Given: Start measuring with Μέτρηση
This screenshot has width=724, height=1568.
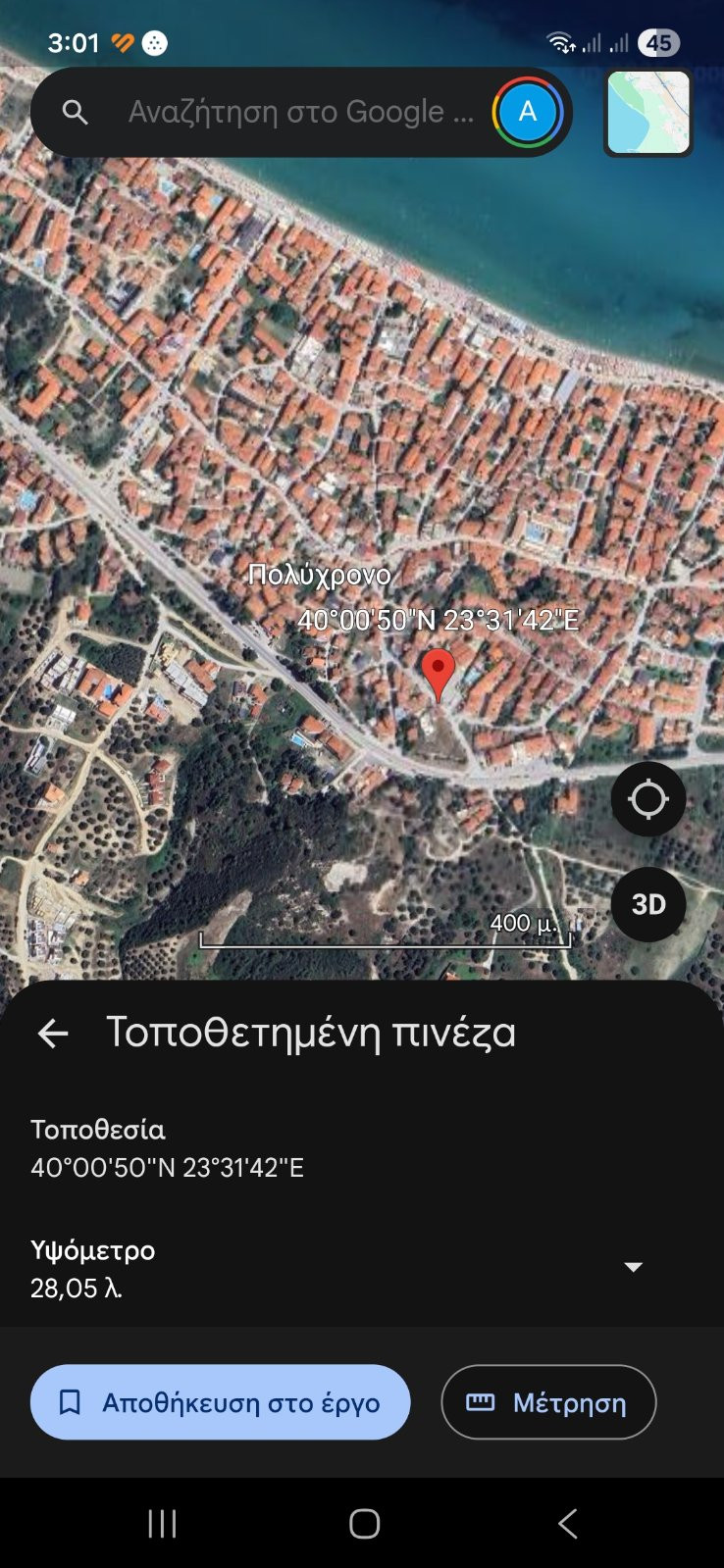Looking at the screenshot, I should (x=548, y=1402).
